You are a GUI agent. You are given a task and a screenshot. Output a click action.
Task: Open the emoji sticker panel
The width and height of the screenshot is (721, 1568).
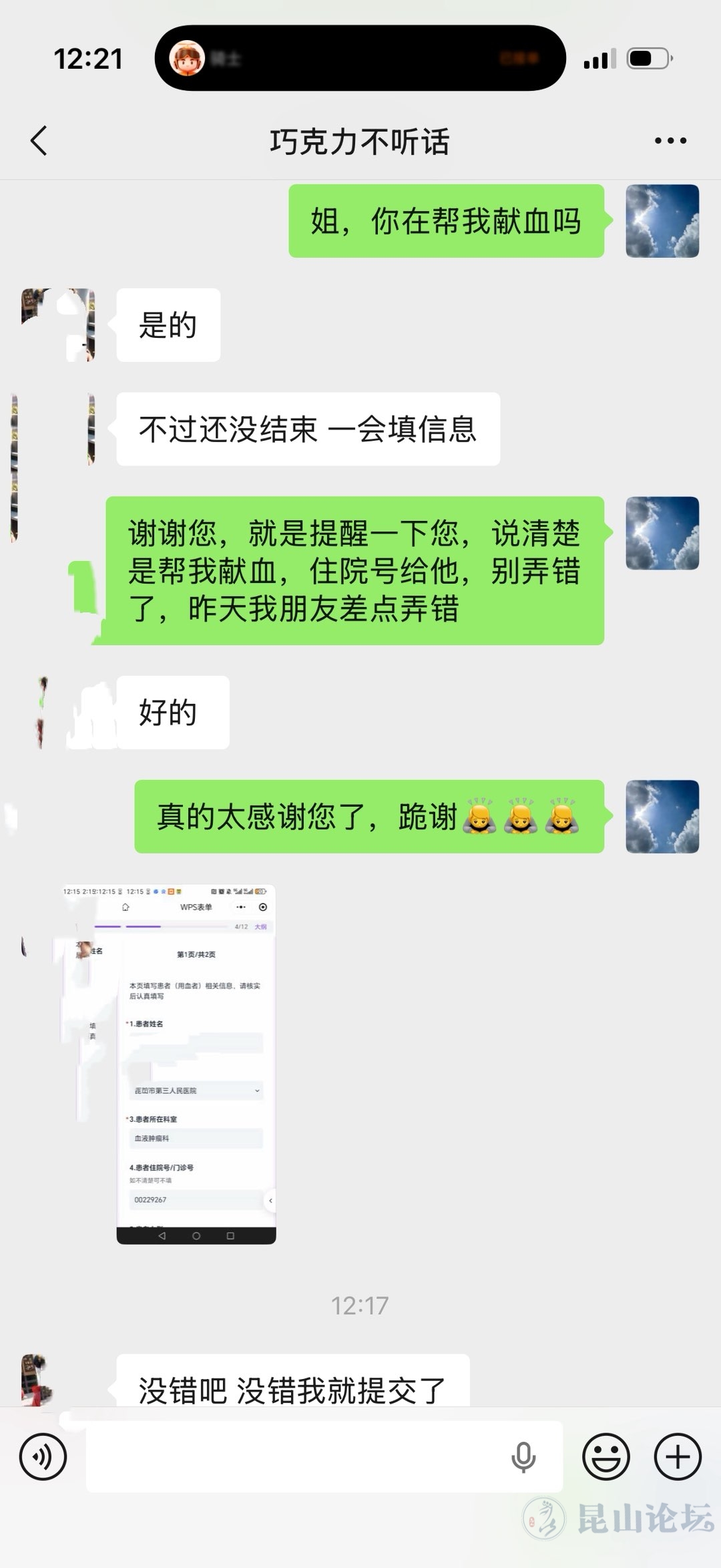606,1456
